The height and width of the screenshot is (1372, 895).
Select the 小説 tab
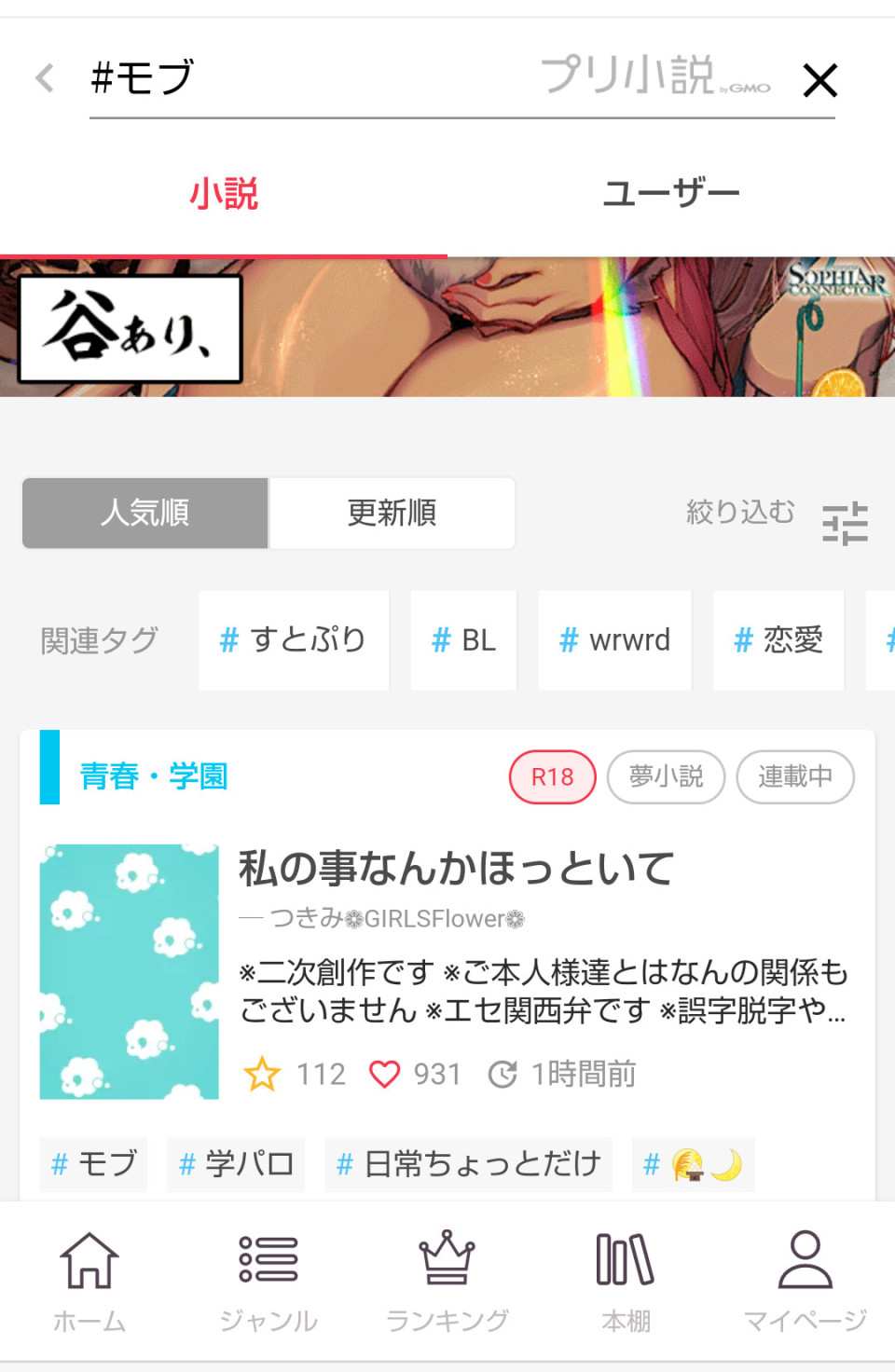pos(224,194)
